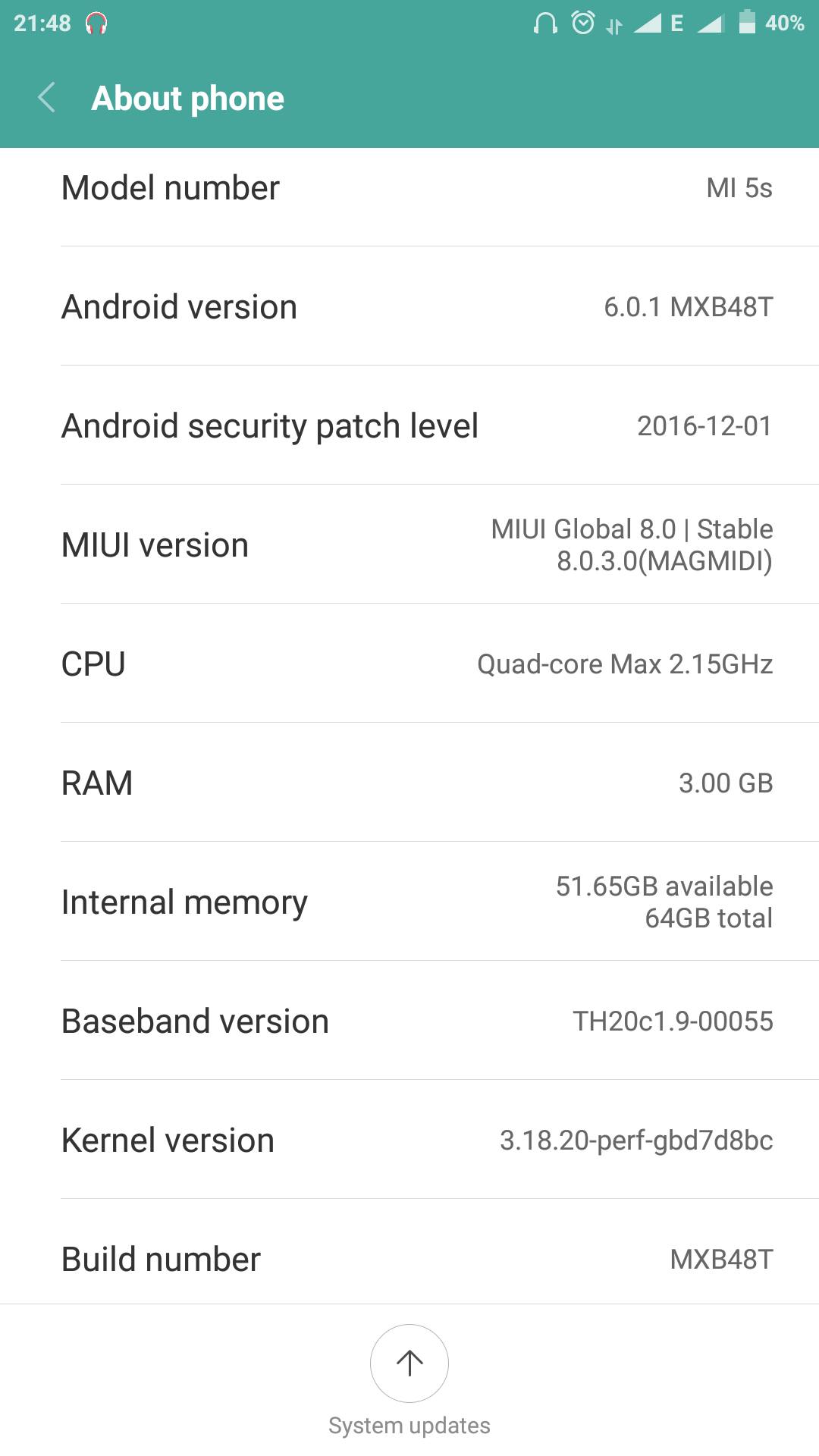The image size is (819, 1456).
Task: Open the Internal memory row
Action: point(409,901)
